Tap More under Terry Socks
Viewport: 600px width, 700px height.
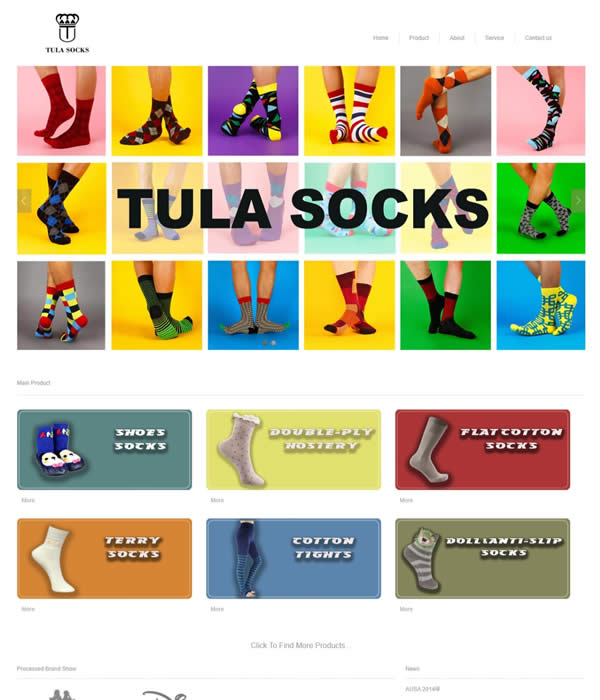click(x=28, y=609)
